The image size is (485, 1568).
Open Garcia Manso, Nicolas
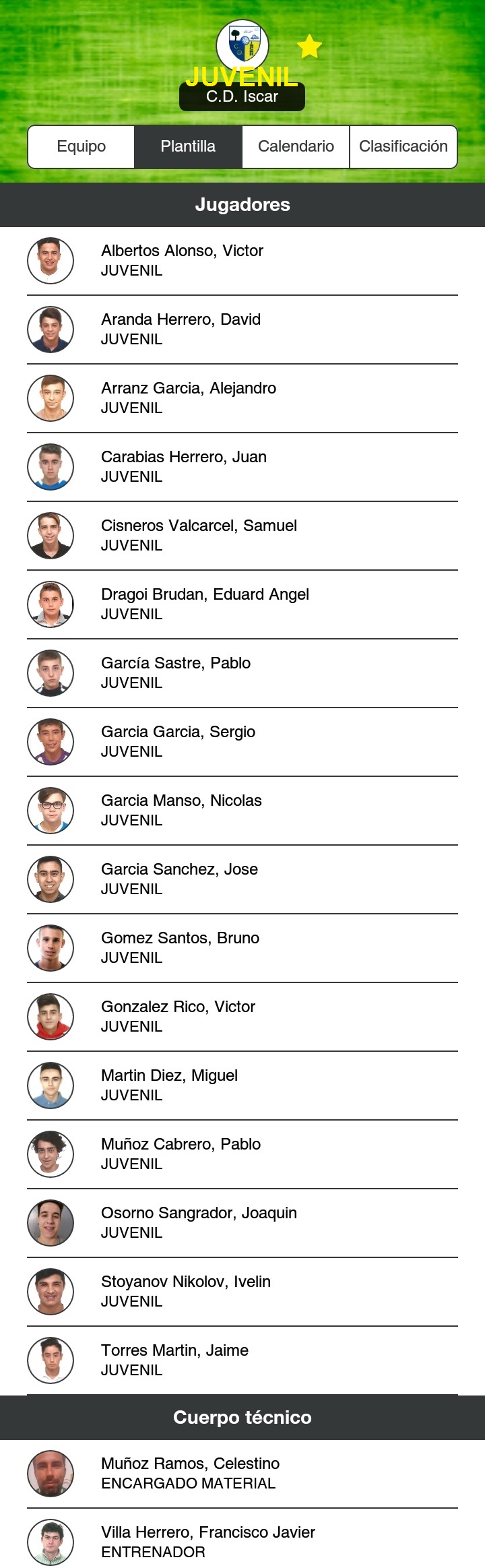(x=243, y=811)
